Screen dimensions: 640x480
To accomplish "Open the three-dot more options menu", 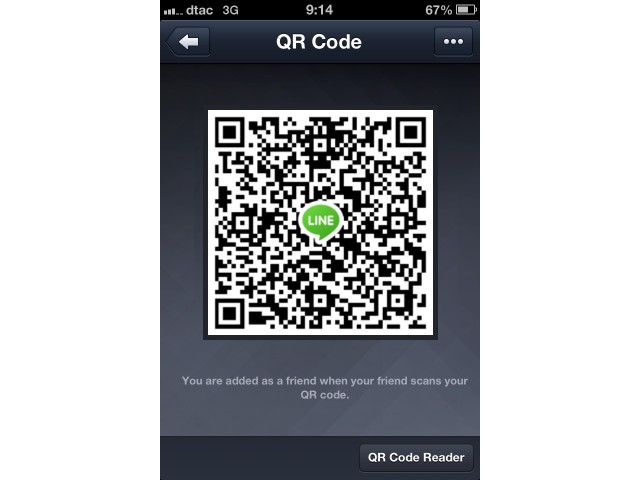I will click(x=452, y=42).
